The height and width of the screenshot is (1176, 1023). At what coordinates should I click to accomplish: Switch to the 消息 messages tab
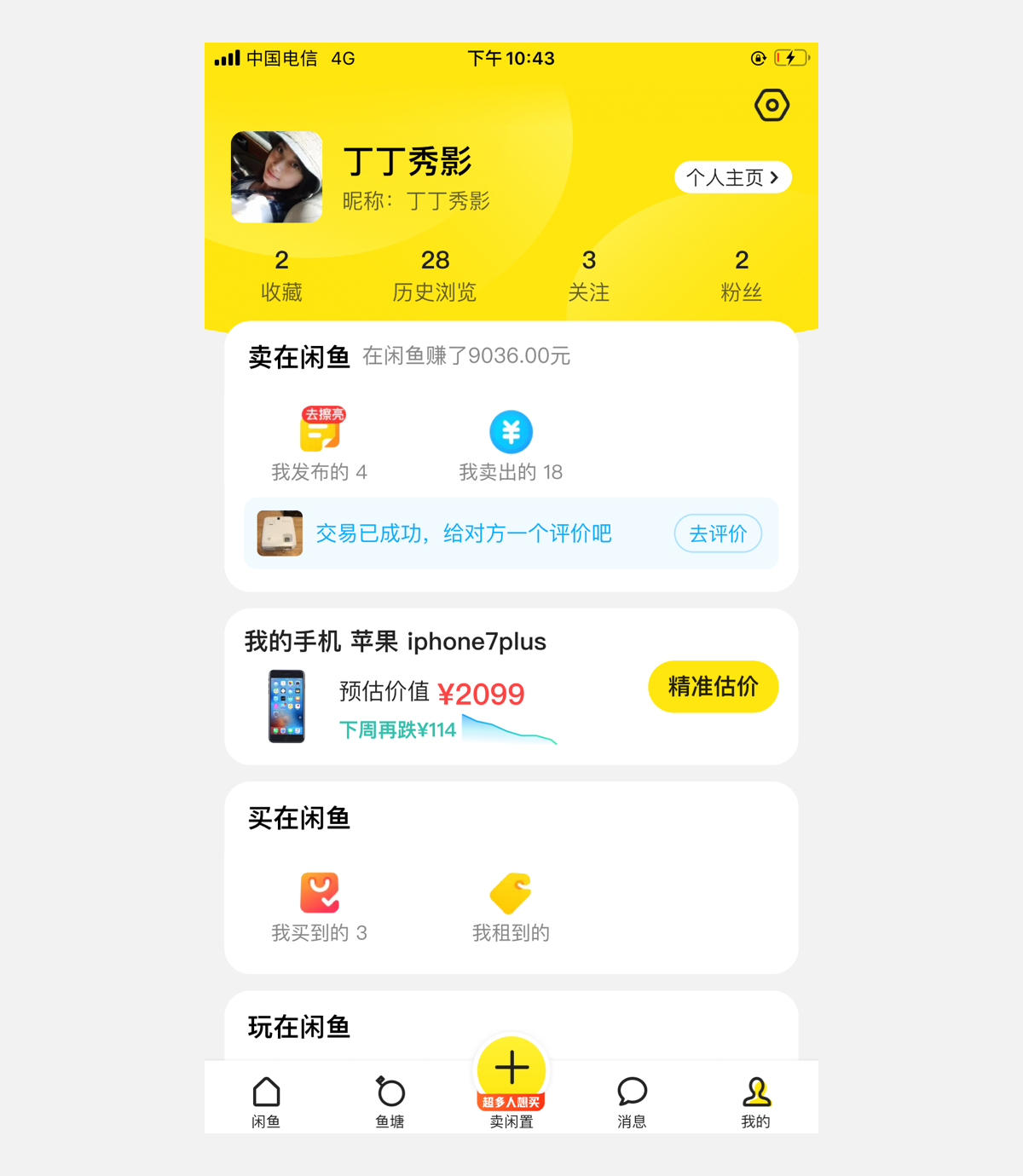(x=632, y=1103)
